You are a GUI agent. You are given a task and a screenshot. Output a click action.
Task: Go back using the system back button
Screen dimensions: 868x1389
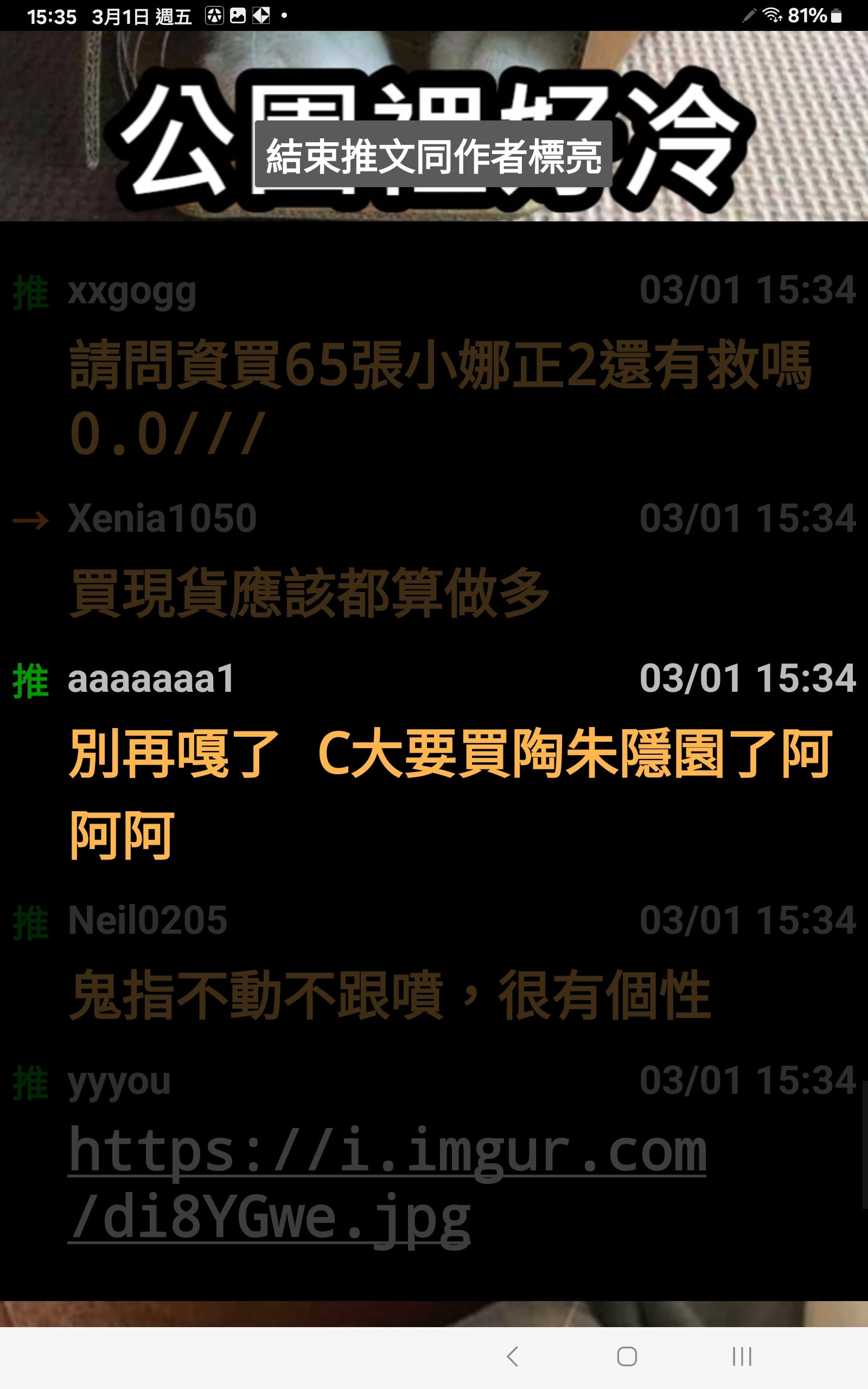(513, 1356)
